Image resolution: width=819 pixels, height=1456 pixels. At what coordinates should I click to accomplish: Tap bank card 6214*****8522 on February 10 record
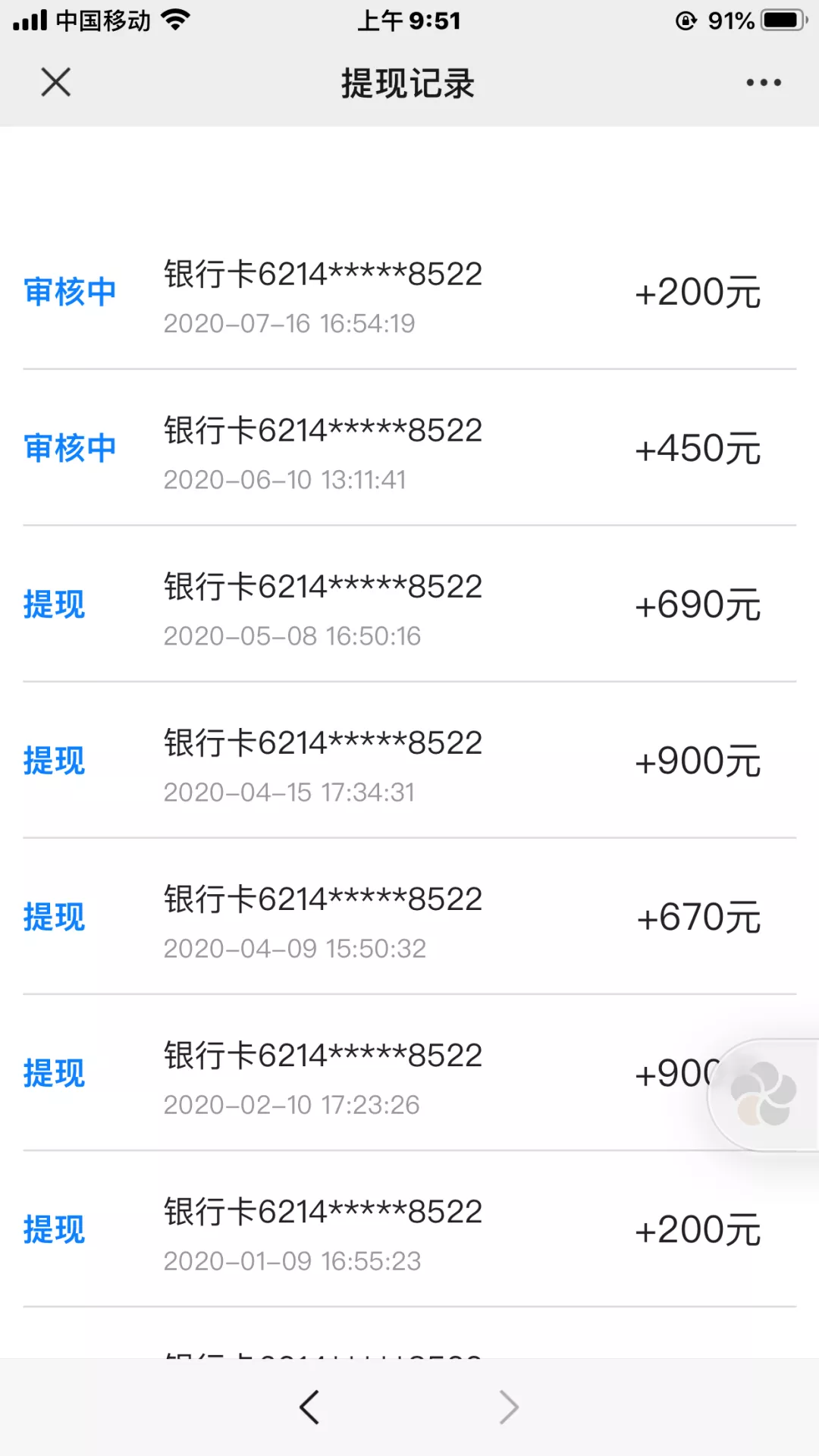click(x=322, y=1053)
